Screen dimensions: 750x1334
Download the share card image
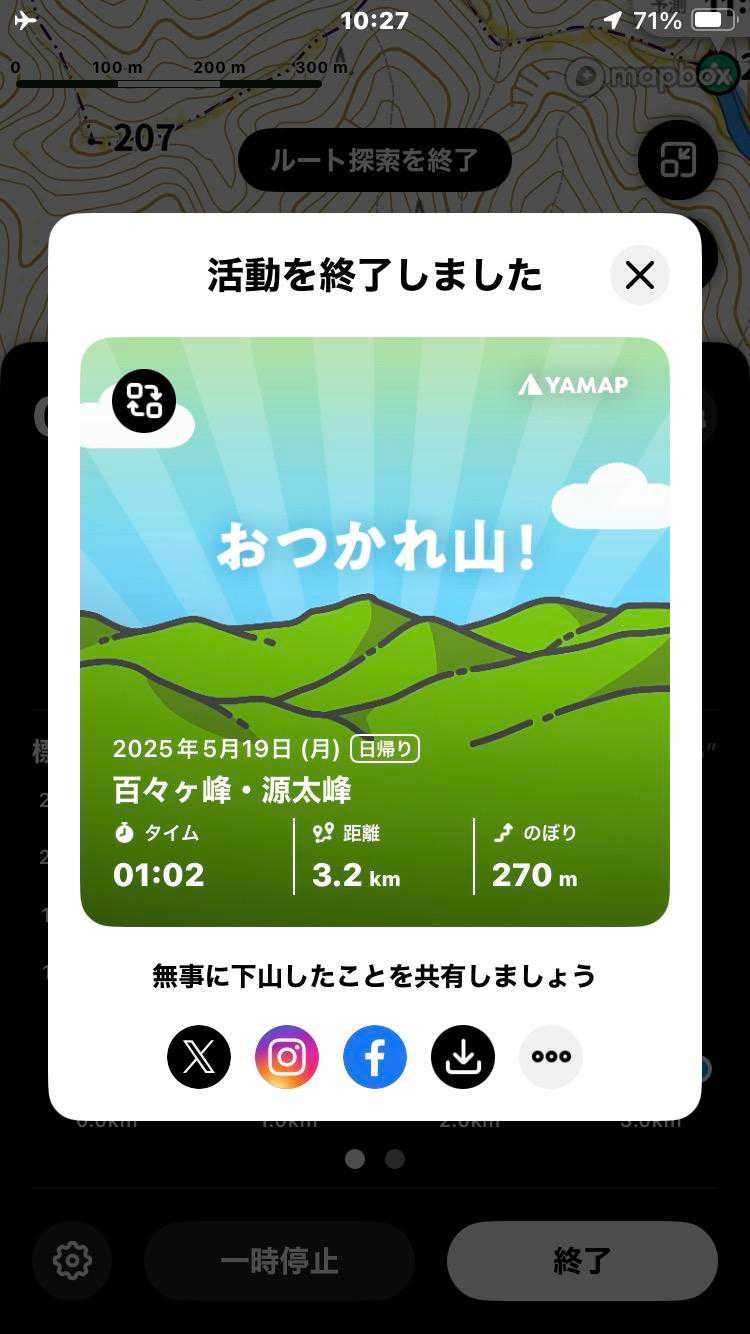tap(463, 1057)
